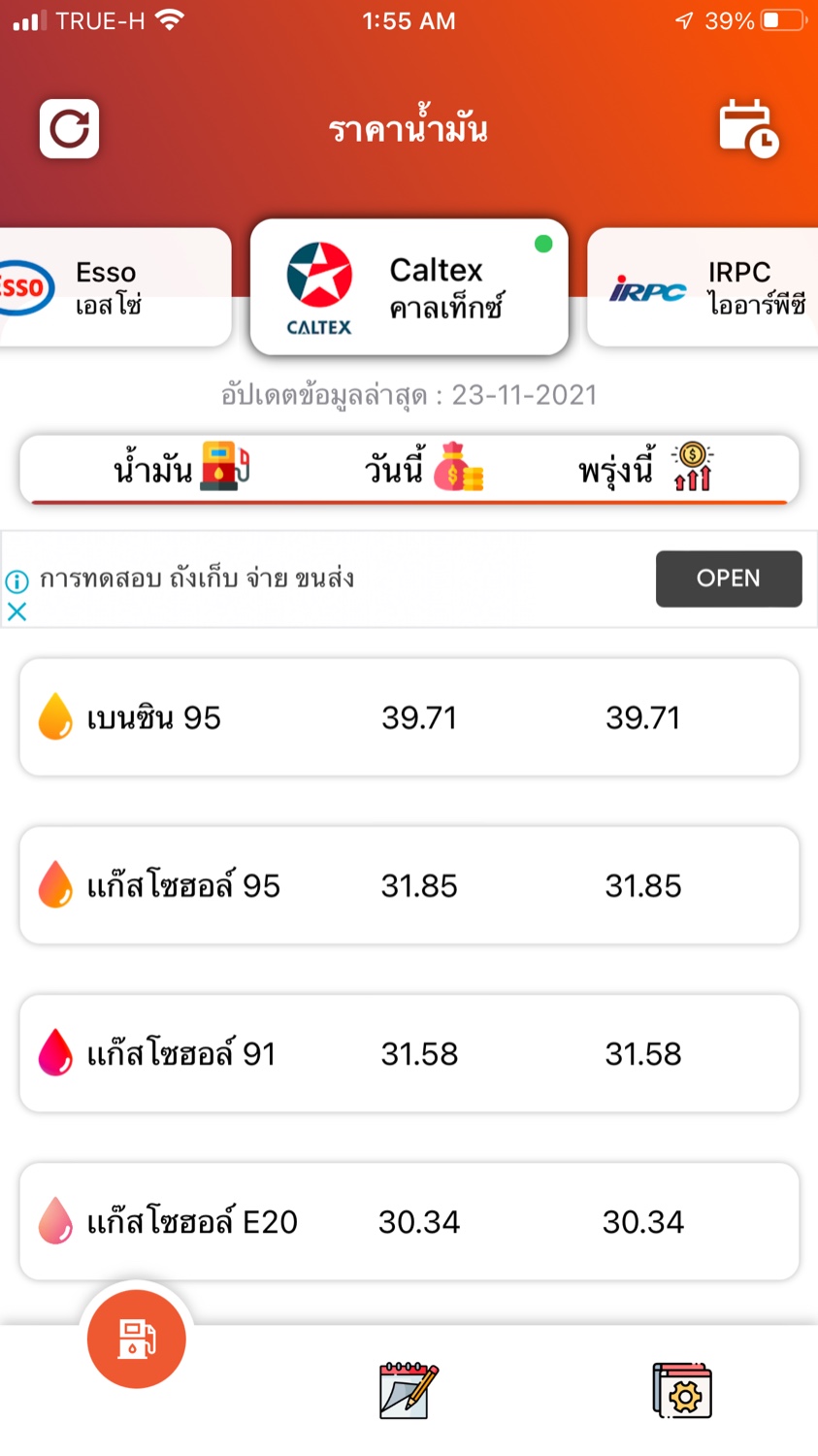Switch to the IRPC brand card
This screenshot has width=818, height=1456.
(x=708, y=287)
